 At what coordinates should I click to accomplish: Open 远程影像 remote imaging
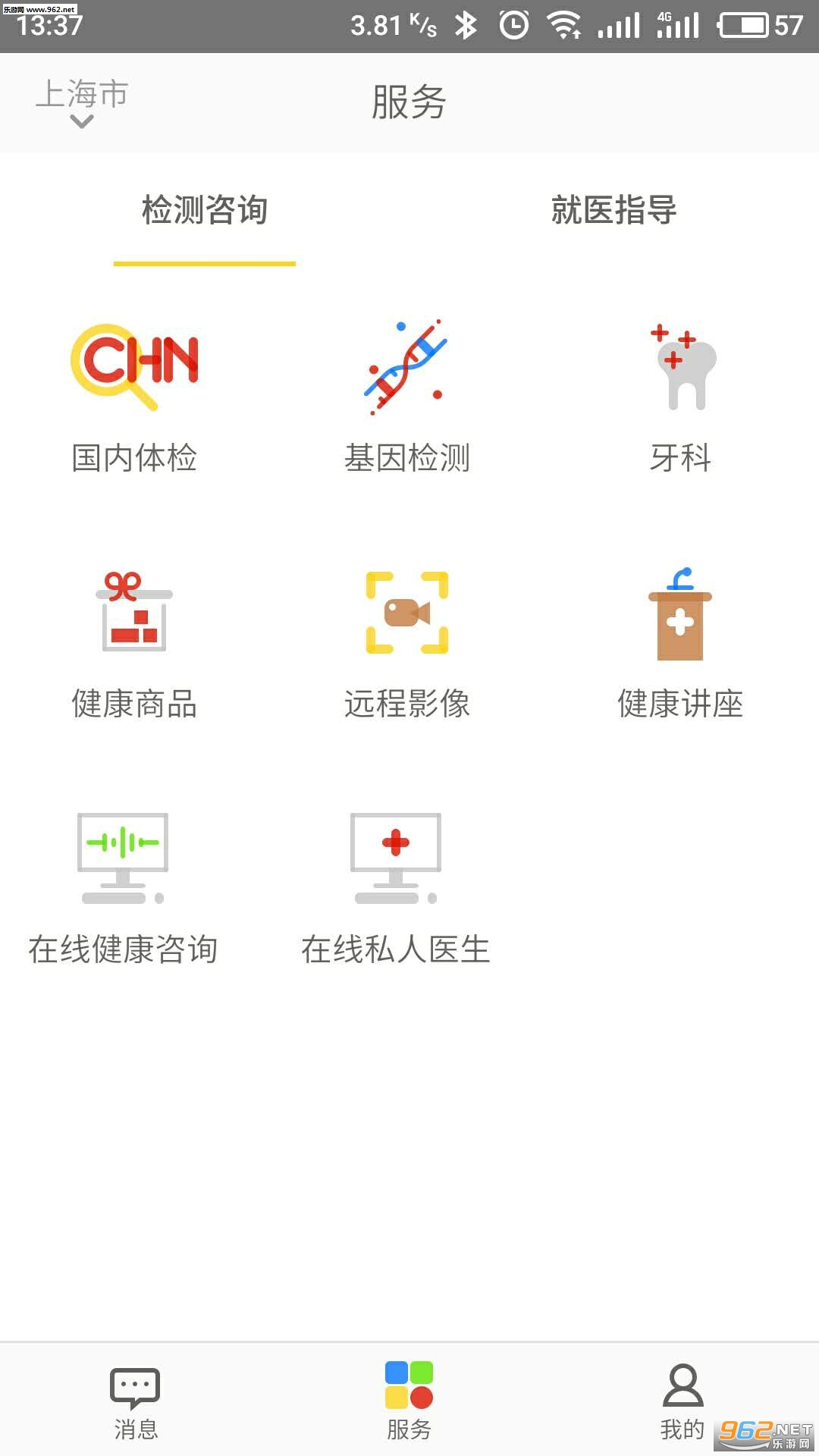click(x=407, y=645)
